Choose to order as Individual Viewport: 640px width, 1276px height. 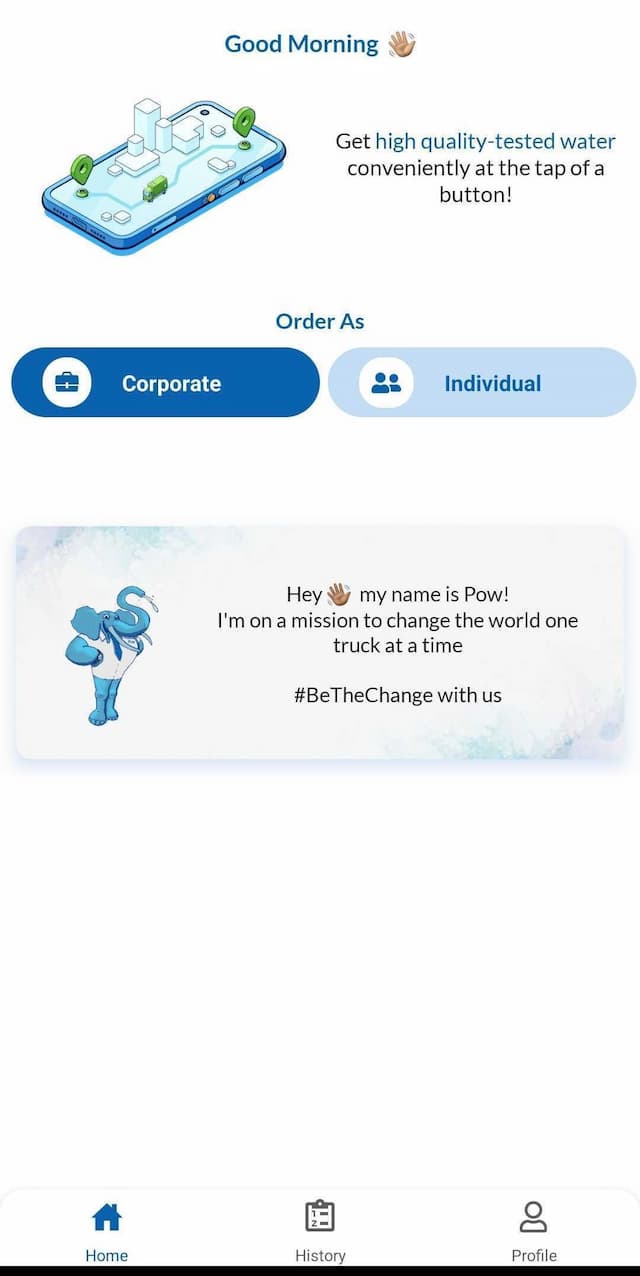coord(482,383)
